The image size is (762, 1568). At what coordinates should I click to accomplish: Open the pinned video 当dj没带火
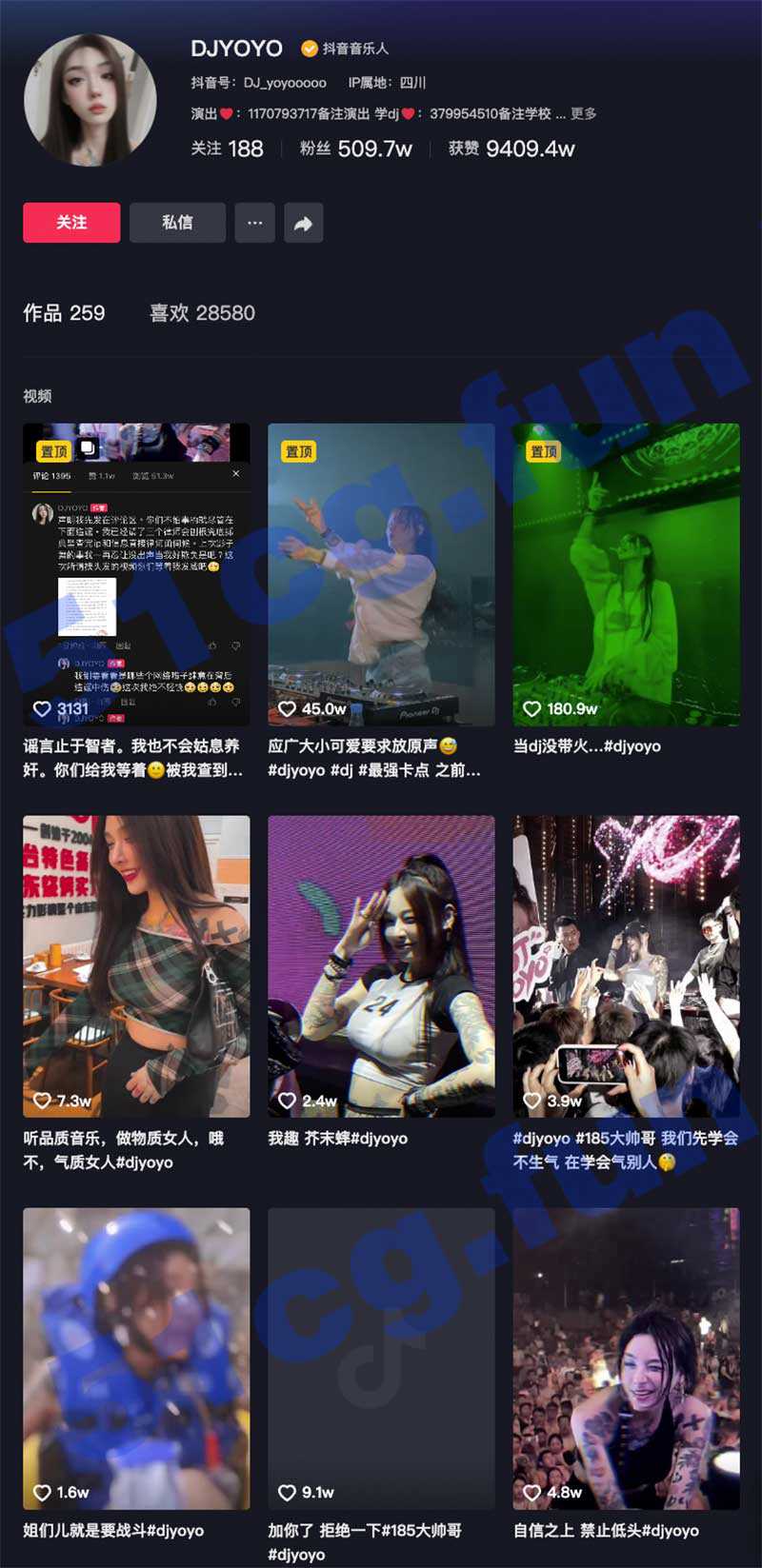(626, 574)
